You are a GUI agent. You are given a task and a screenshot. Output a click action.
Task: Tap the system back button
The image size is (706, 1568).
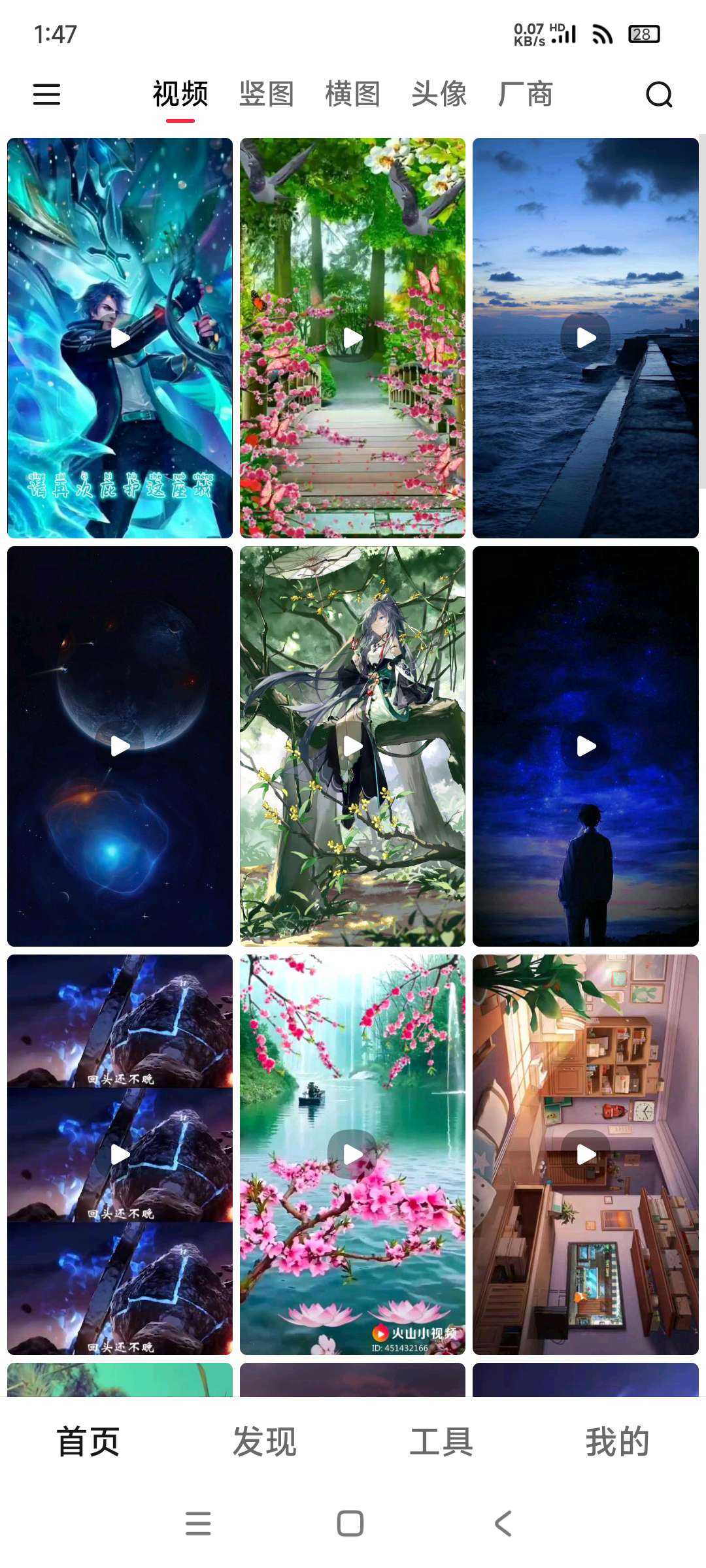(503, 1524)
